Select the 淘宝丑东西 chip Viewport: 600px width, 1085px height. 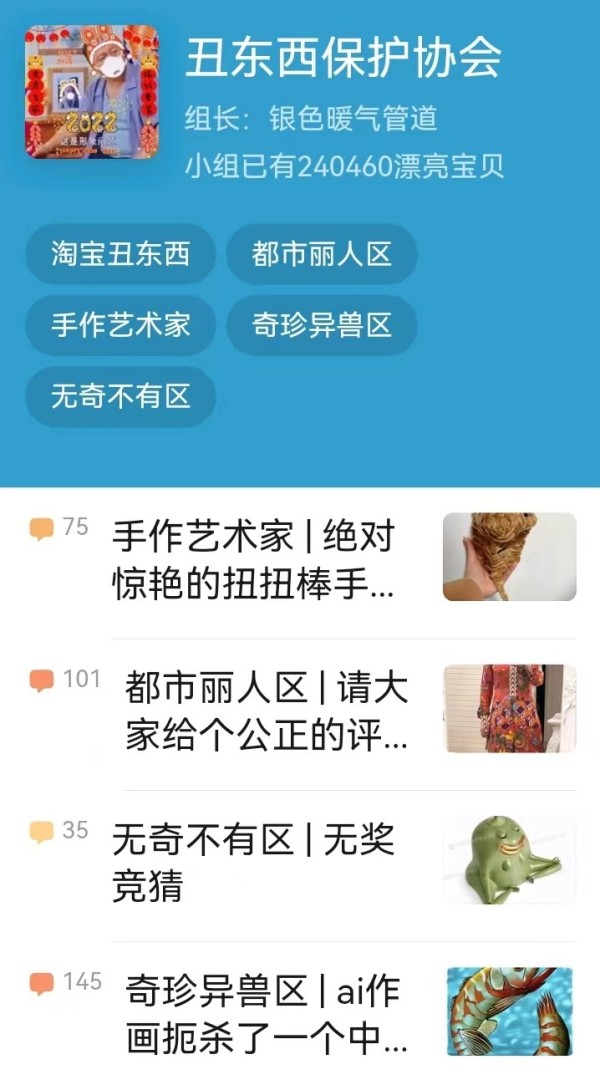pyautogui.click(x=120, y=254)
